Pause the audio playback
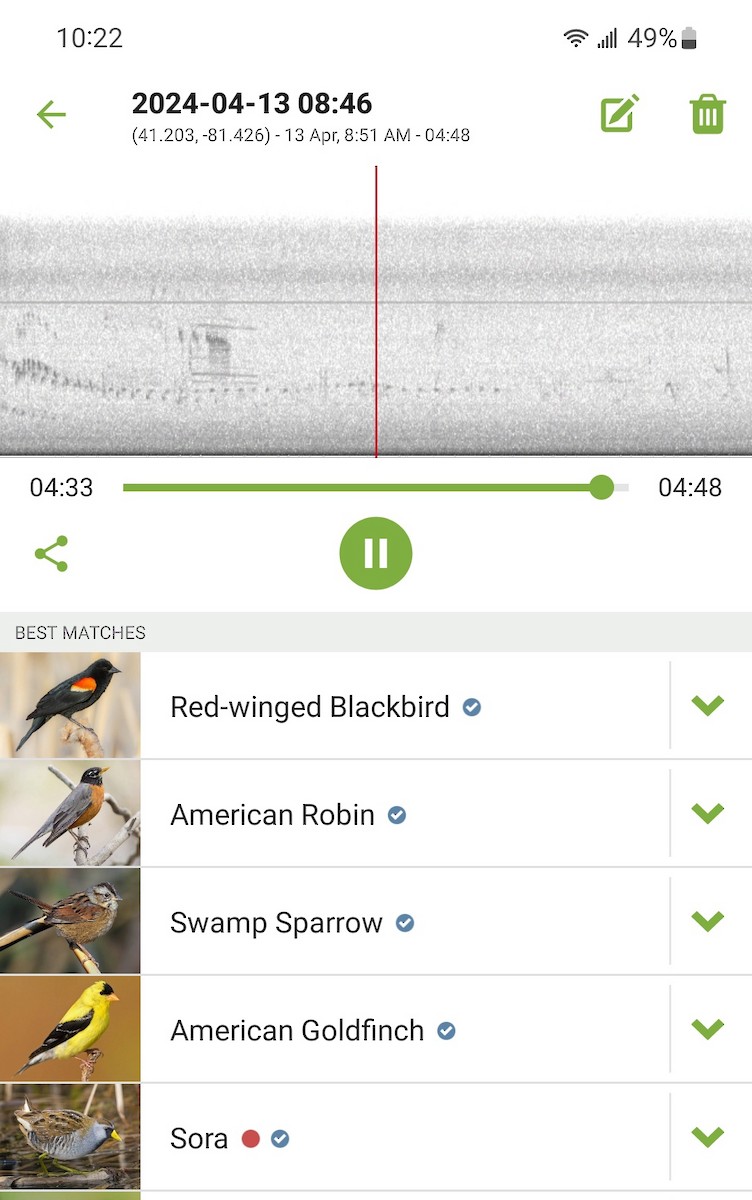752x1200 pixels. click(376, 553)
